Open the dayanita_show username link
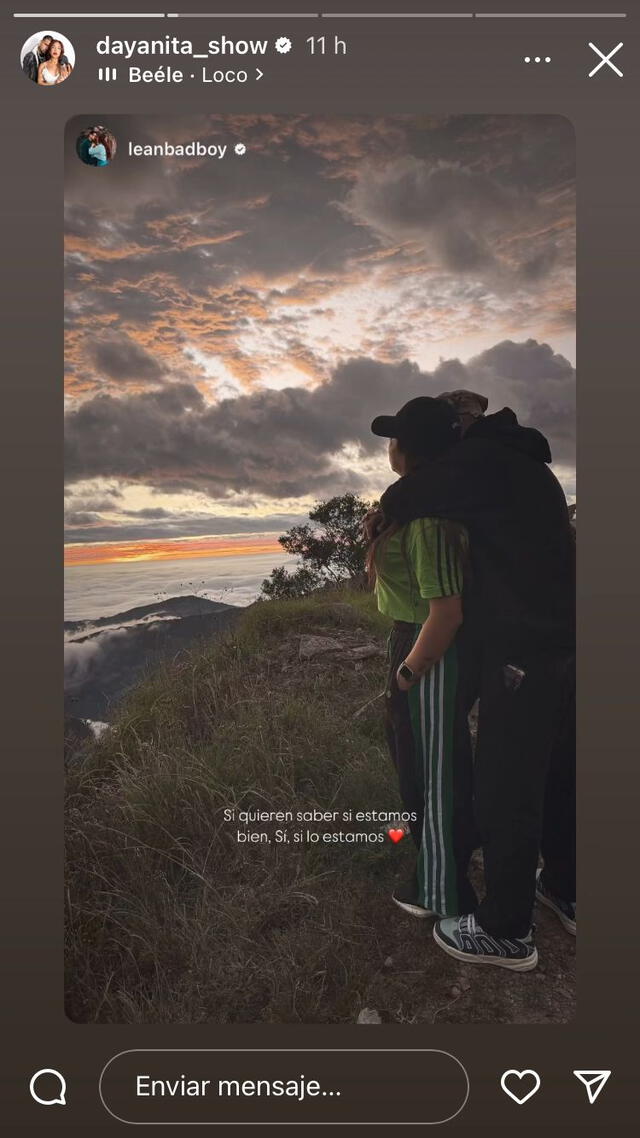Image resolution: width=640 pixels, height=1138 pixels. pyautogui.click(x=181, y=45)
